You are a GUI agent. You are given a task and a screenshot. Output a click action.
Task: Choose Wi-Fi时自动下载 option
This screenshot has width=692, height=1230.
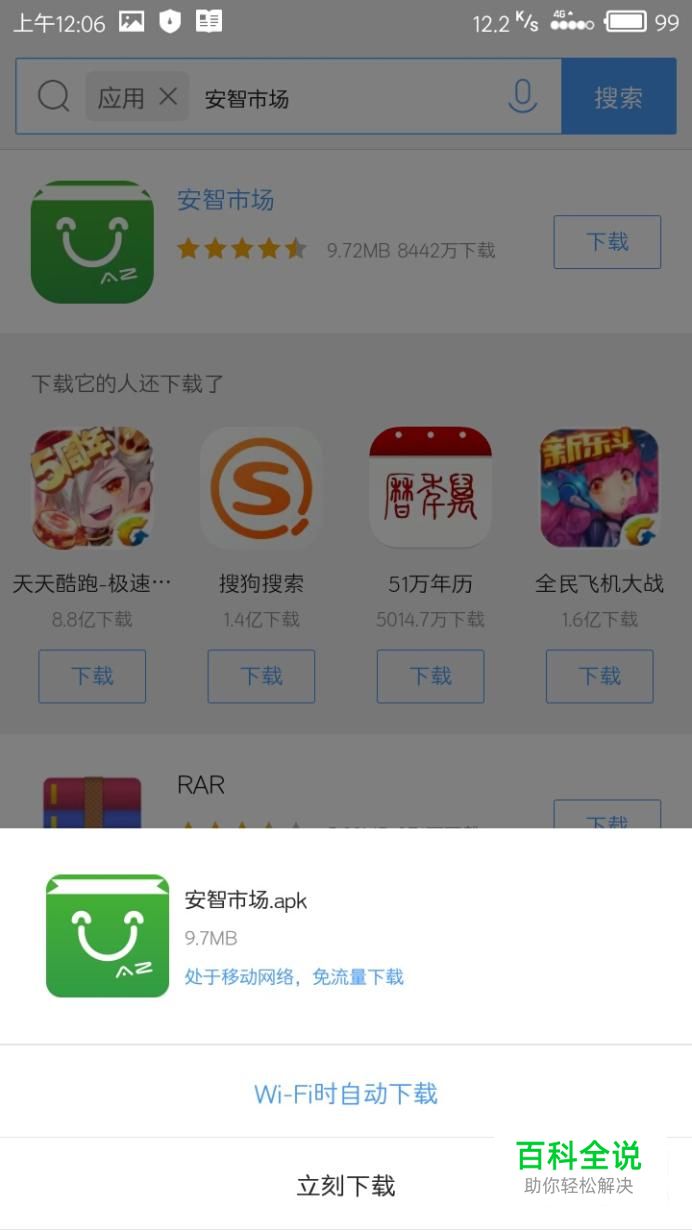point(346,1093)
